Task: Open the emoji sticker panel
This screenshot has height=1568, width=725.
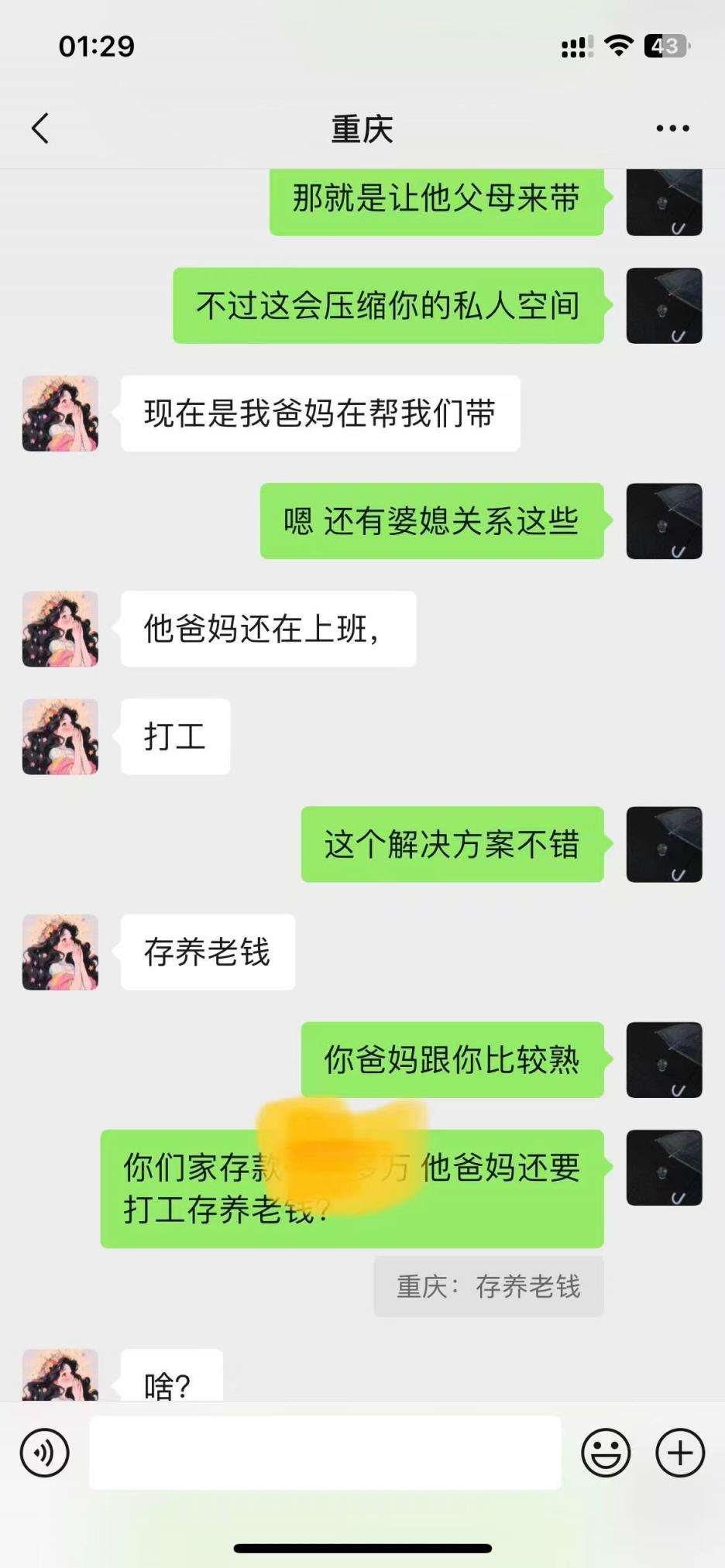Action: click(606, 1453)
